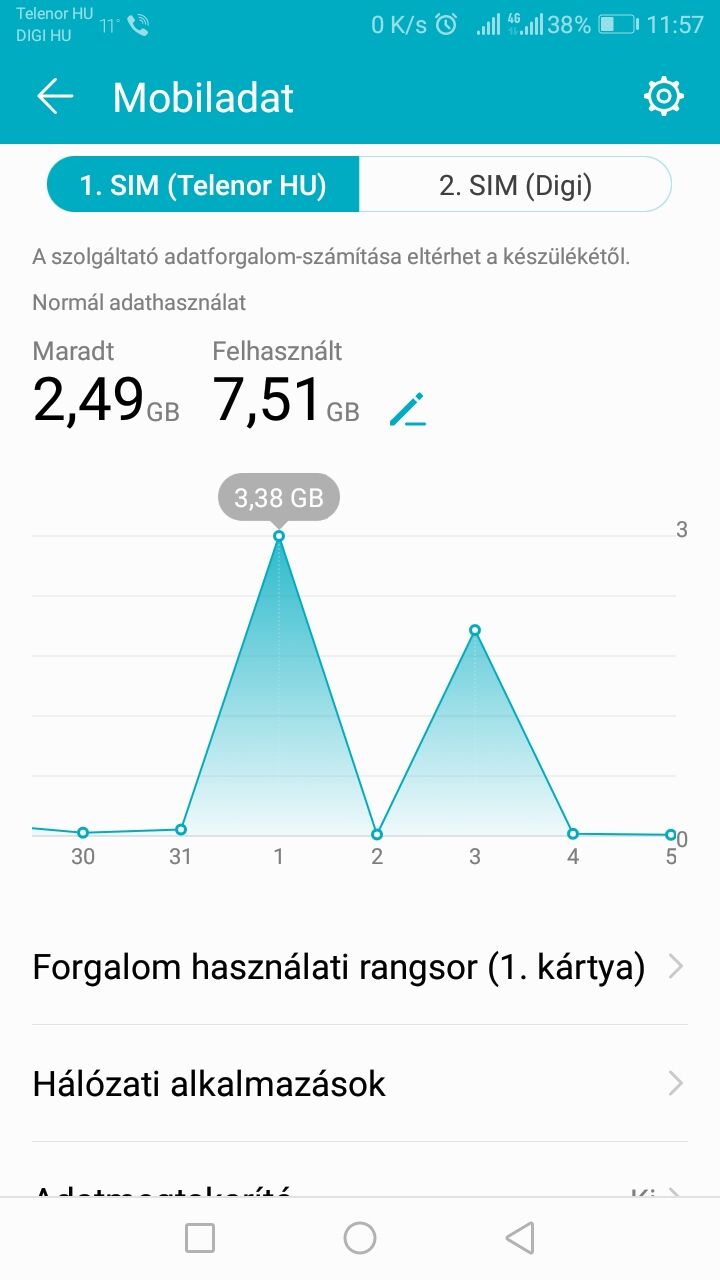Viewport: 720px width, 1280px height.
Task: Select the data point for day 3 on chart
Action: 475,630
